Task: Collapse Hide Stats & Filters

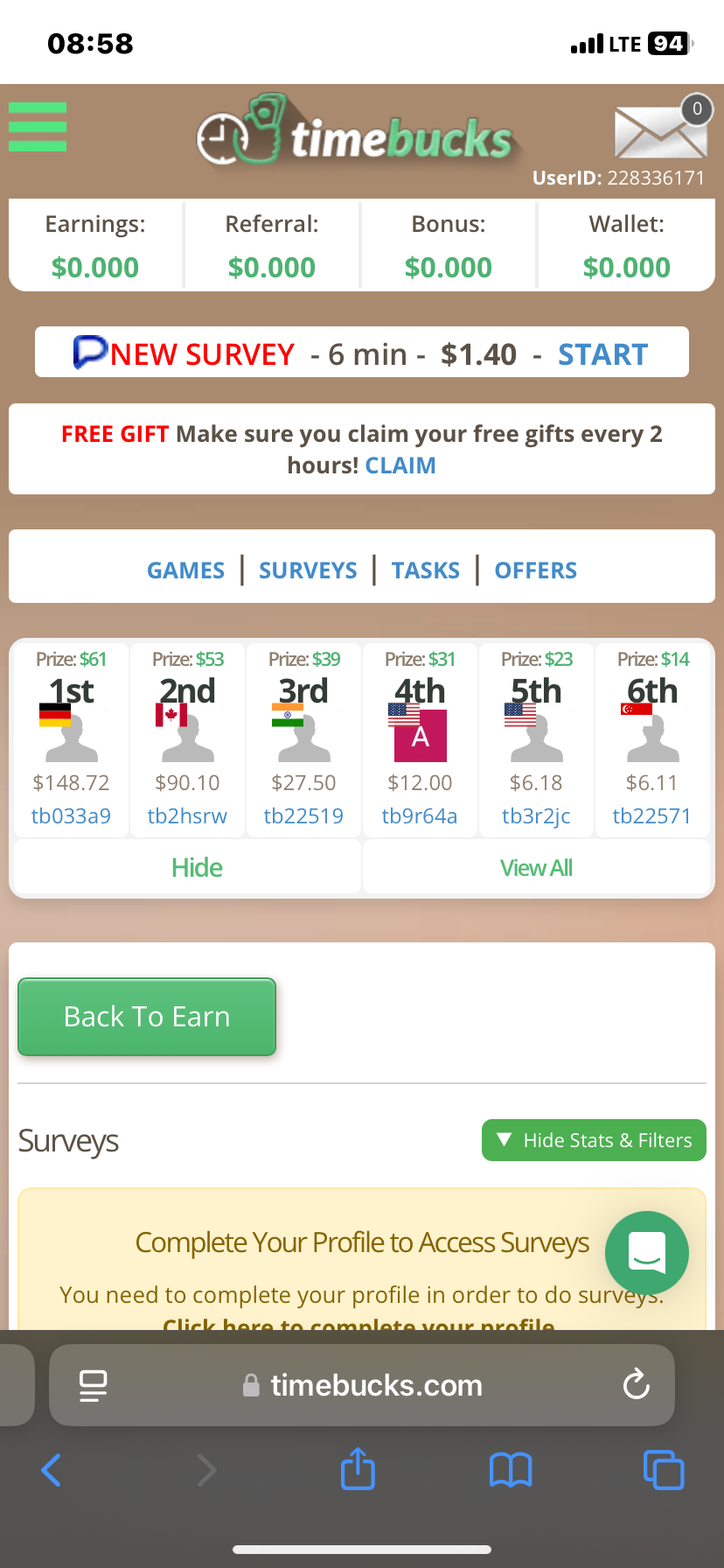Action: tap(594, 1140)
